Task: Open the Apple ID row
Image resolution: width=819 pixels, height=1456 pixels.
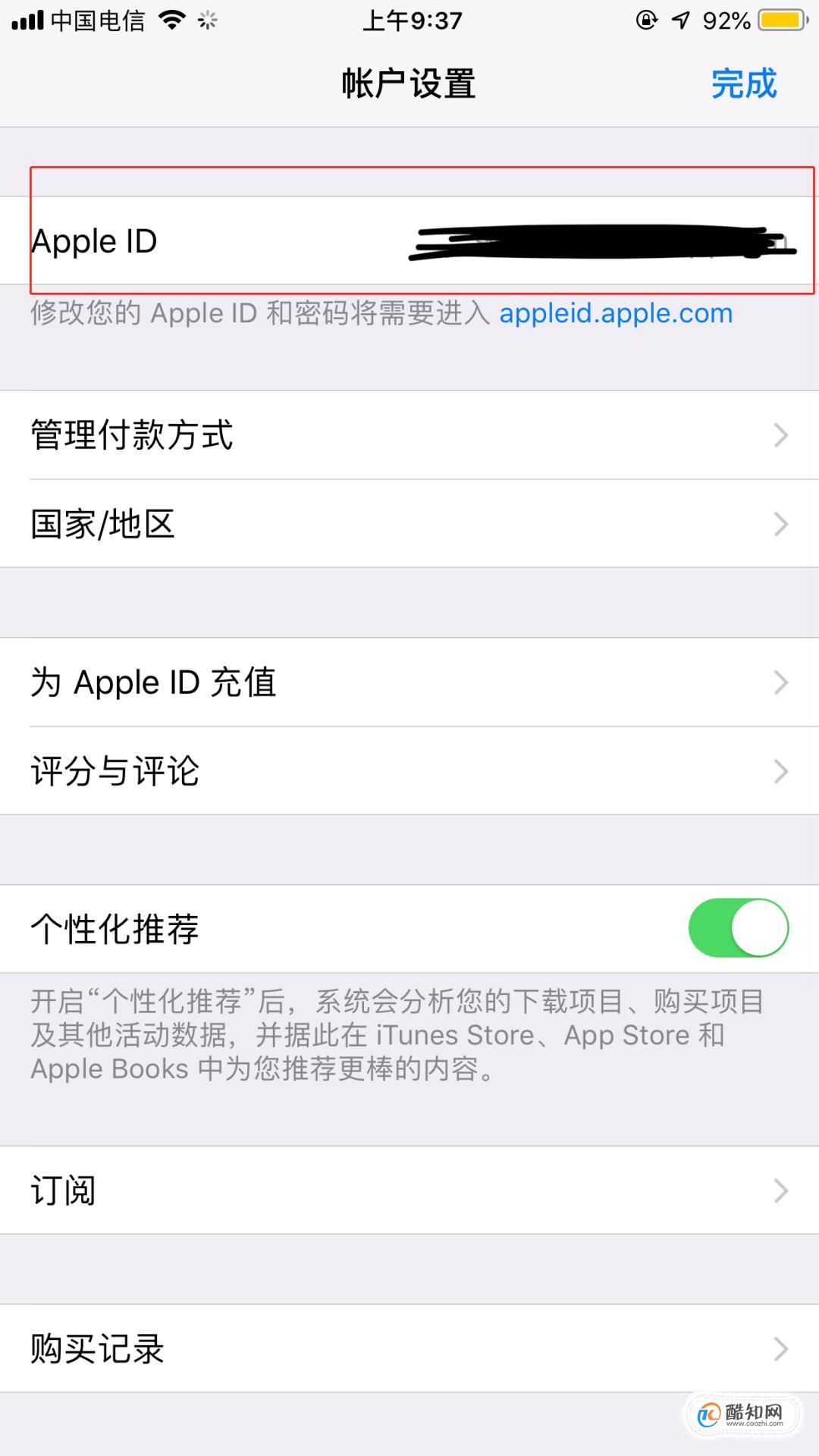Action: pyautogui.click(x=409, y=241)
